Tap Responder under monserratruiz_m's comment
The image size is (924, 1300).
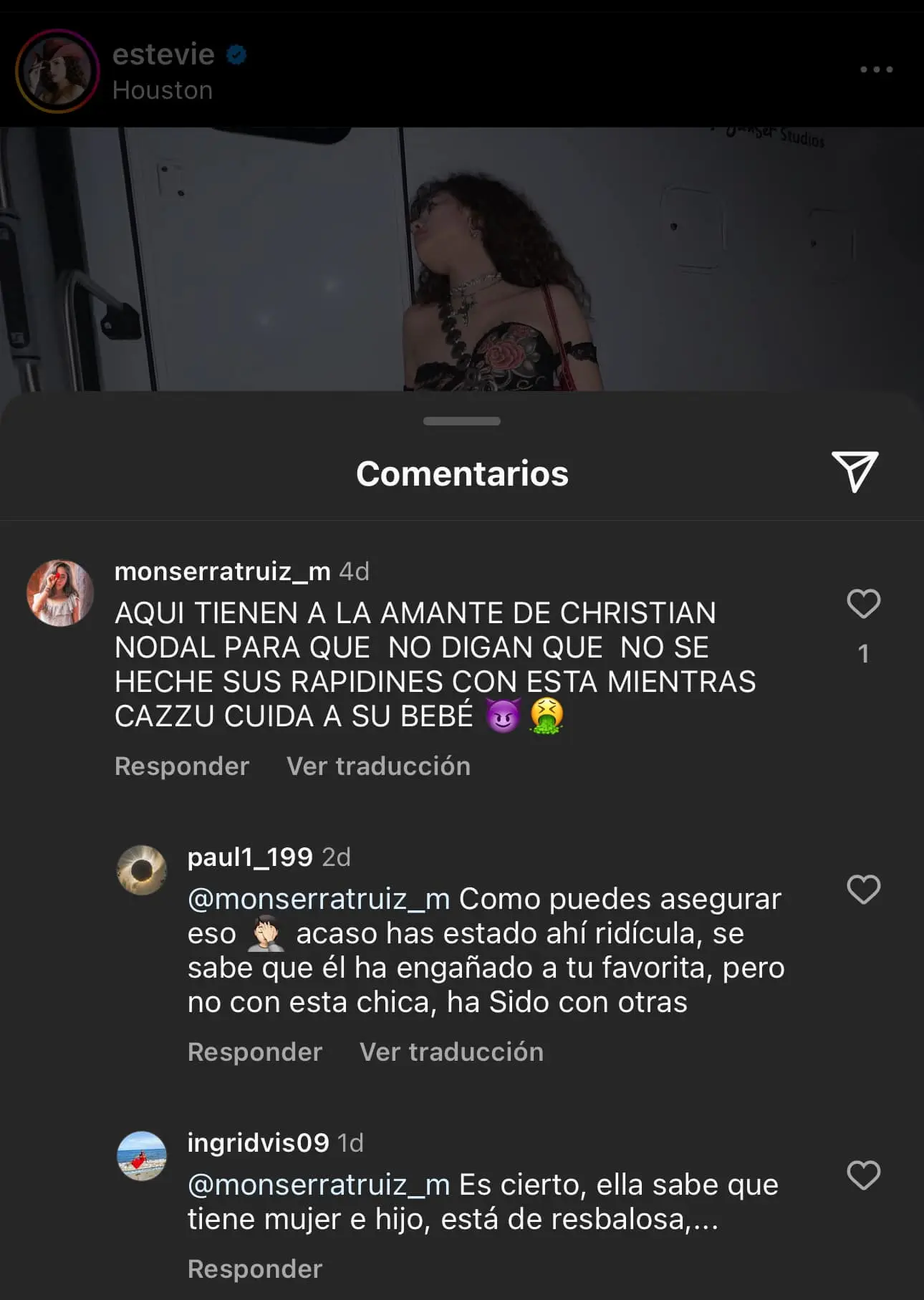(x=181, y=766)
